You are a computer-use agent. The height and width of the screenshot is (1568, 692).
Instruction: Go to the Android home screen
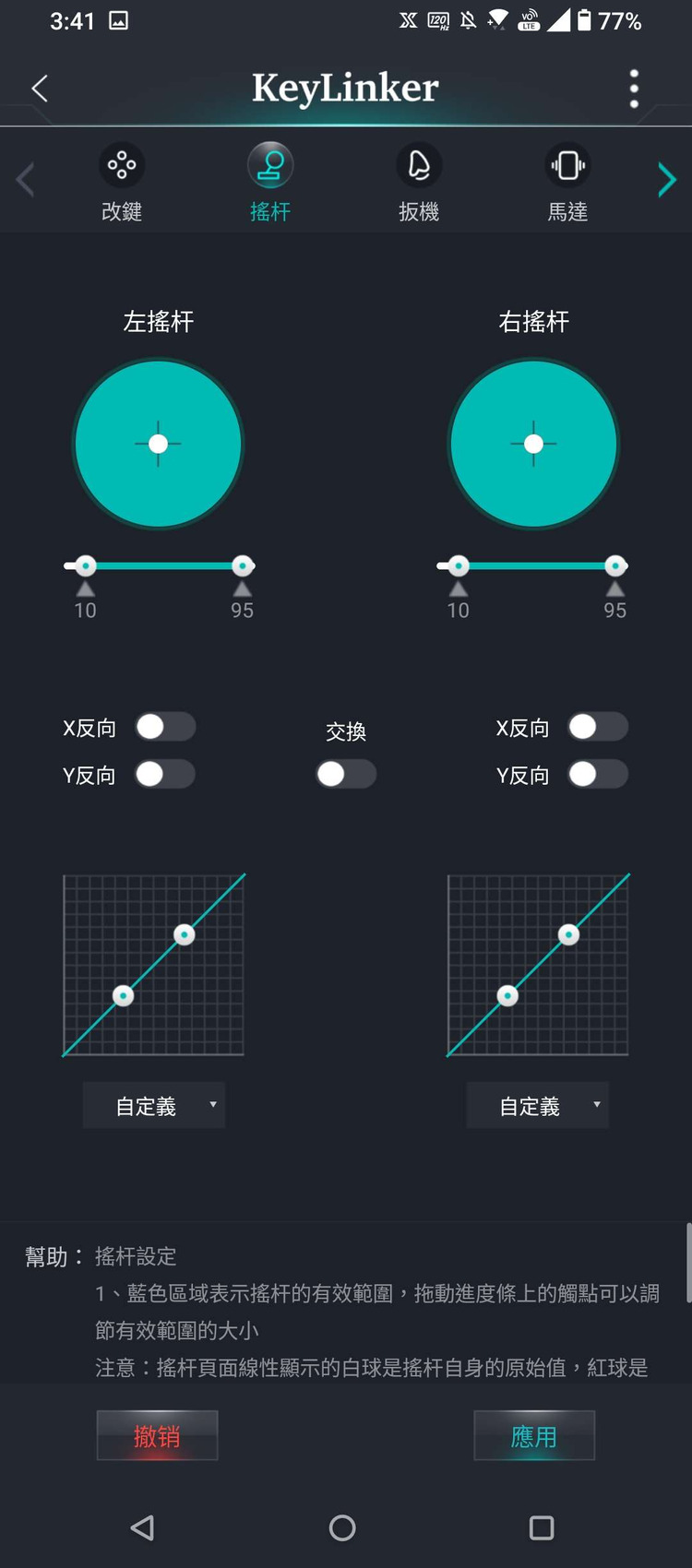pyautogui.click(x=342, y=1528)
